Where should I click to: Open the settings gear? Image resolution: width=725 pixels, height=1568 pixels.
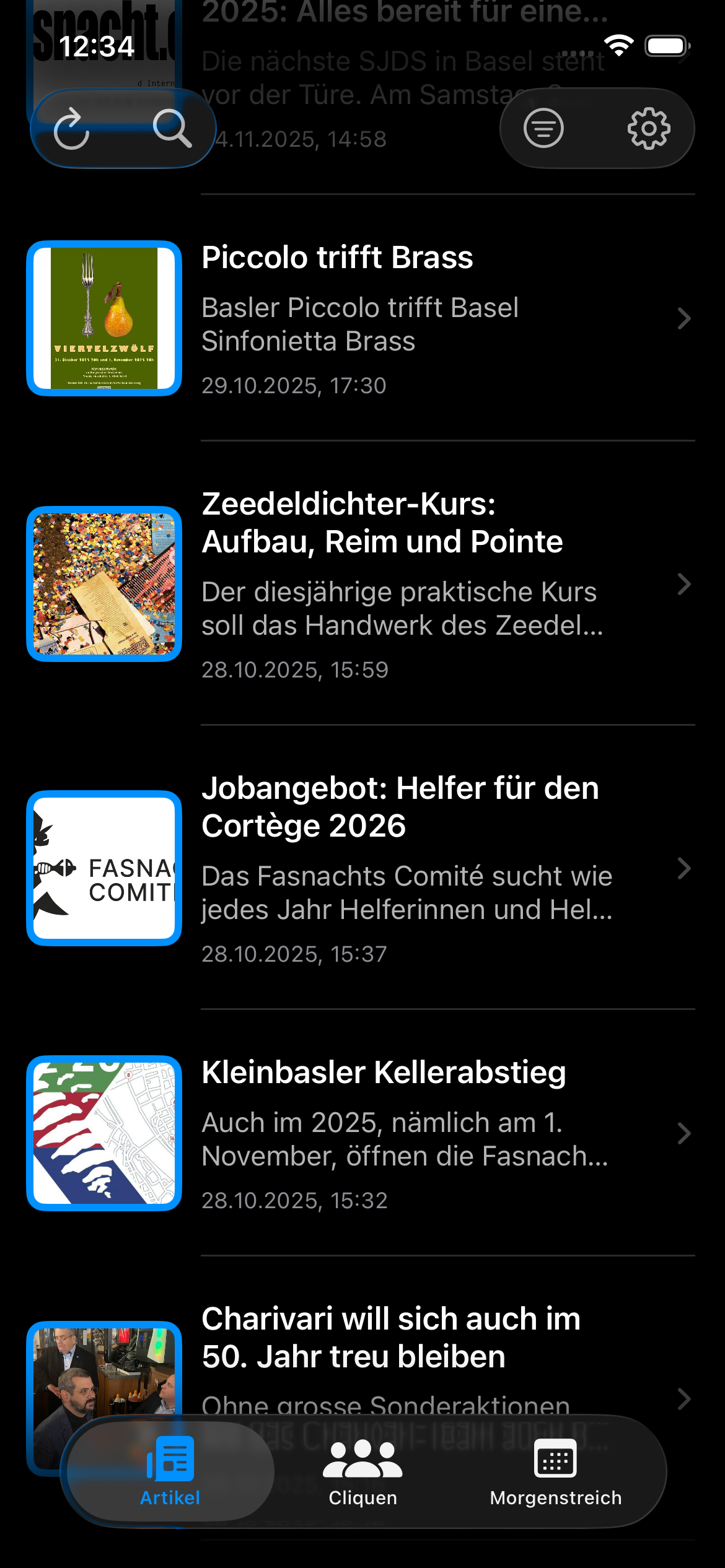point(648,128)
